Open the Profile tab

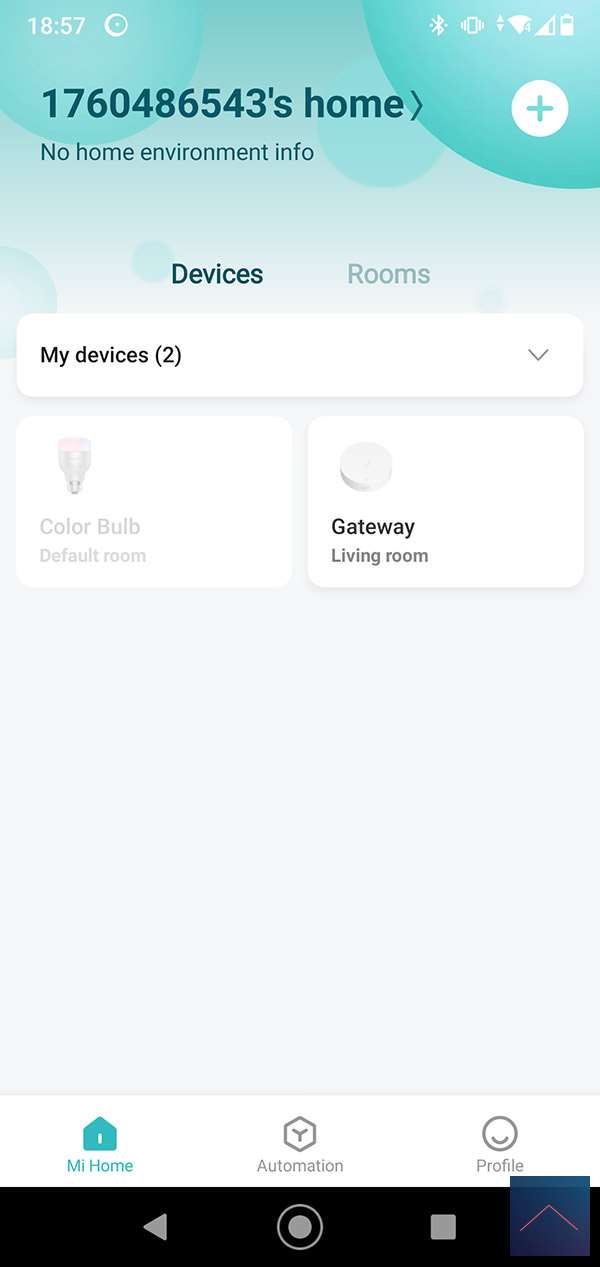pyautogui.click(x=499, y=1145)
